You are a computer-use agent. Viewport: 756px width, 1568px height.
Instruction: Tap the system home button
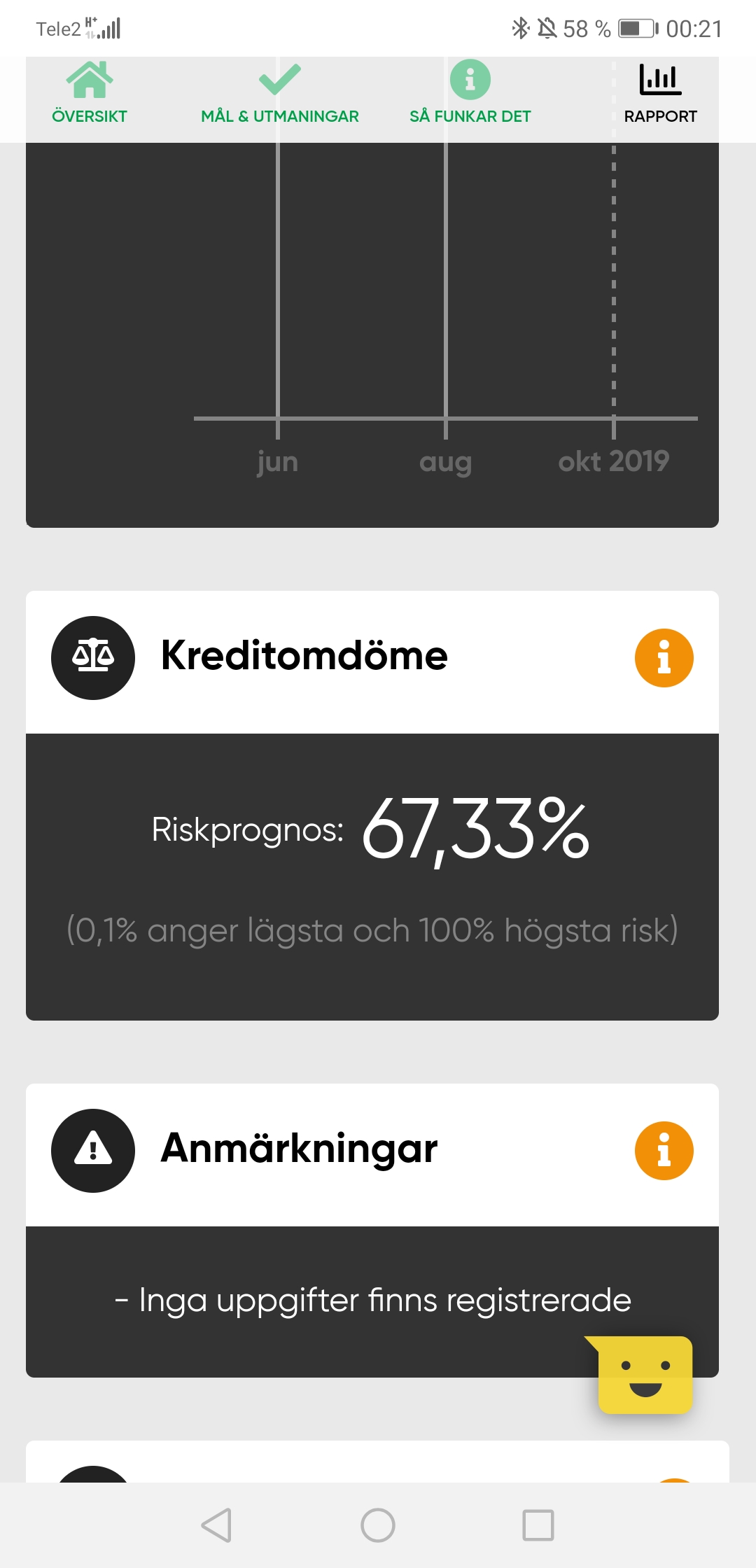pos(378,1525)
